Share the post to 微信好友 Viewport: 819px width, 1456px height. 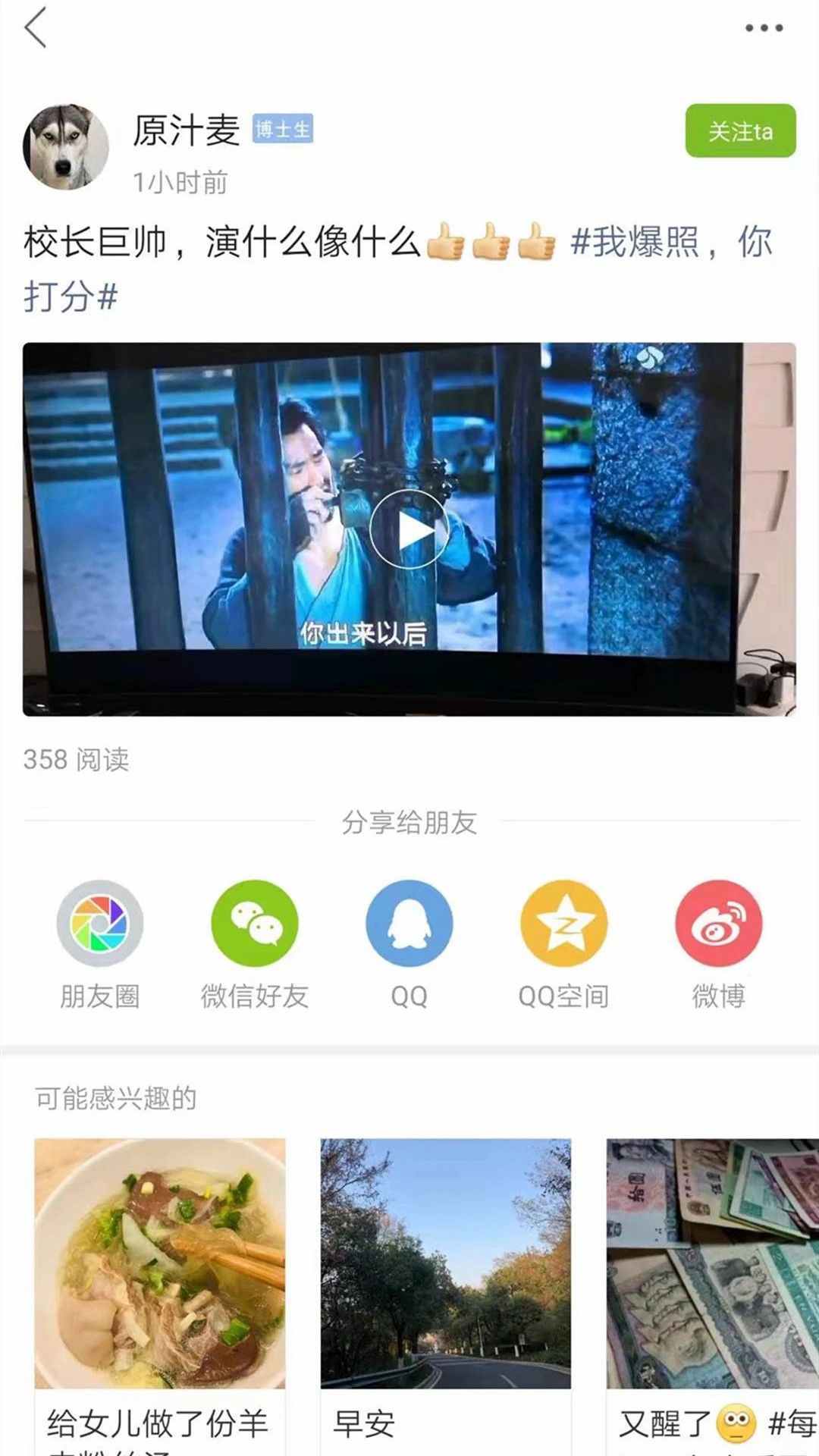point(255,924)
